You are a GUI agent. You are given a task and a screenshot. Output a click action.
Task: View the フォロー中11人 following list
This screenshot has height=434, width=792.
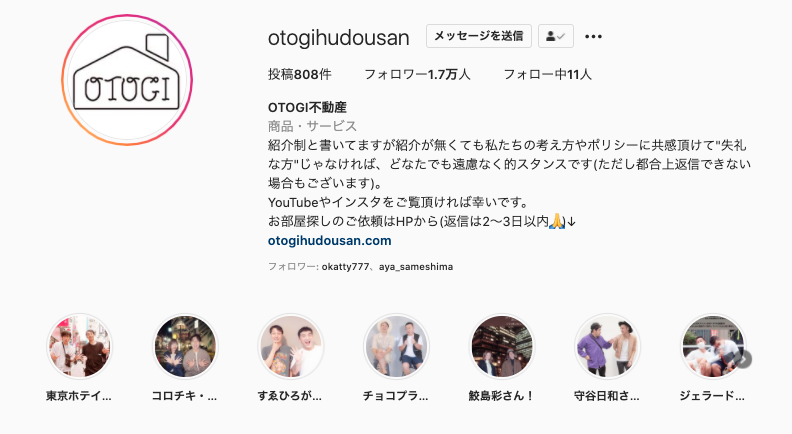pos(547,74)
